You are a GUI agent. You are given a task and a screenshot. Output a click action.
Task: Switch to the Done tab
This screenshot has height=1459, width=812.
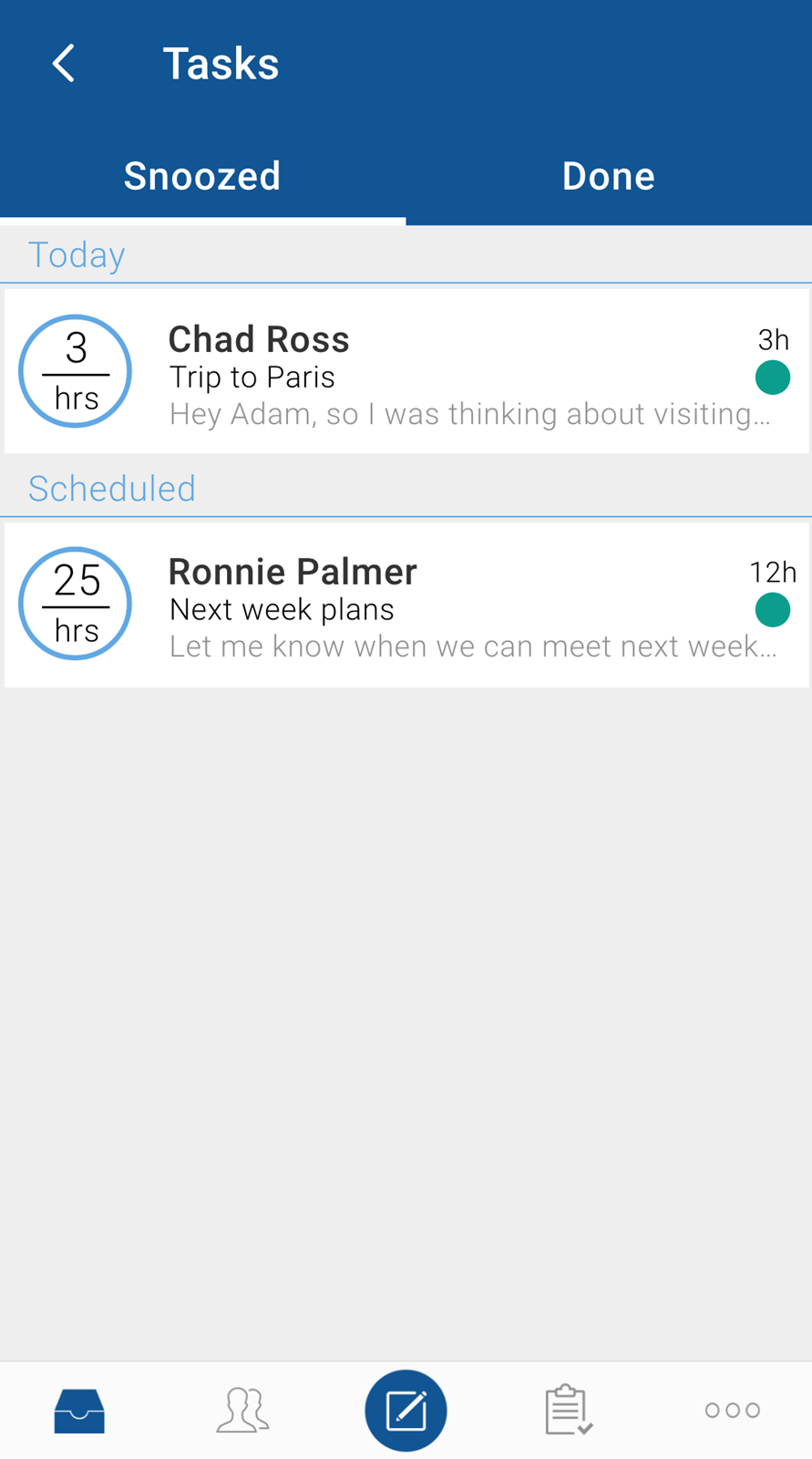click(609, 176)
